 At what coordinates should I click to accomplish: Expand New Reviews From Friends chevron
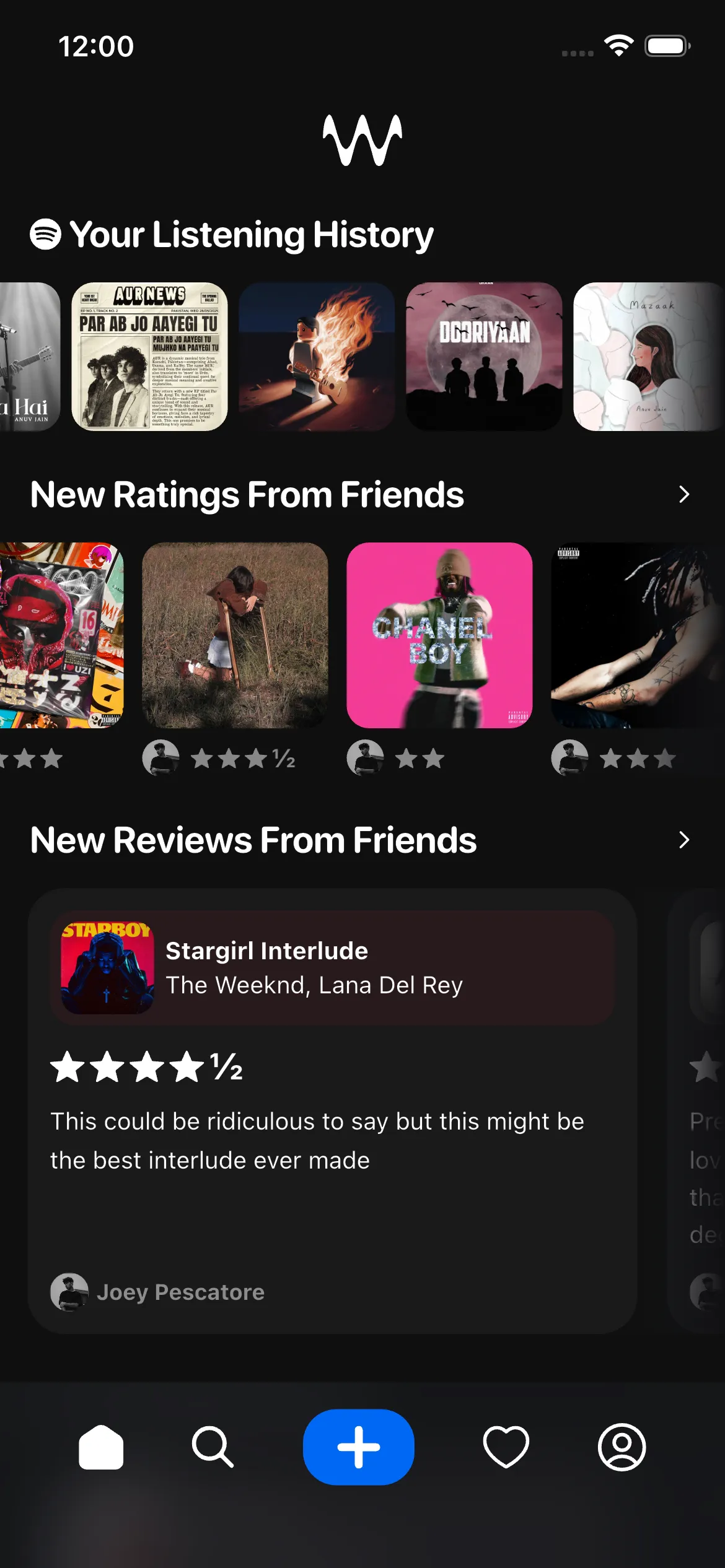coord(683,840)
